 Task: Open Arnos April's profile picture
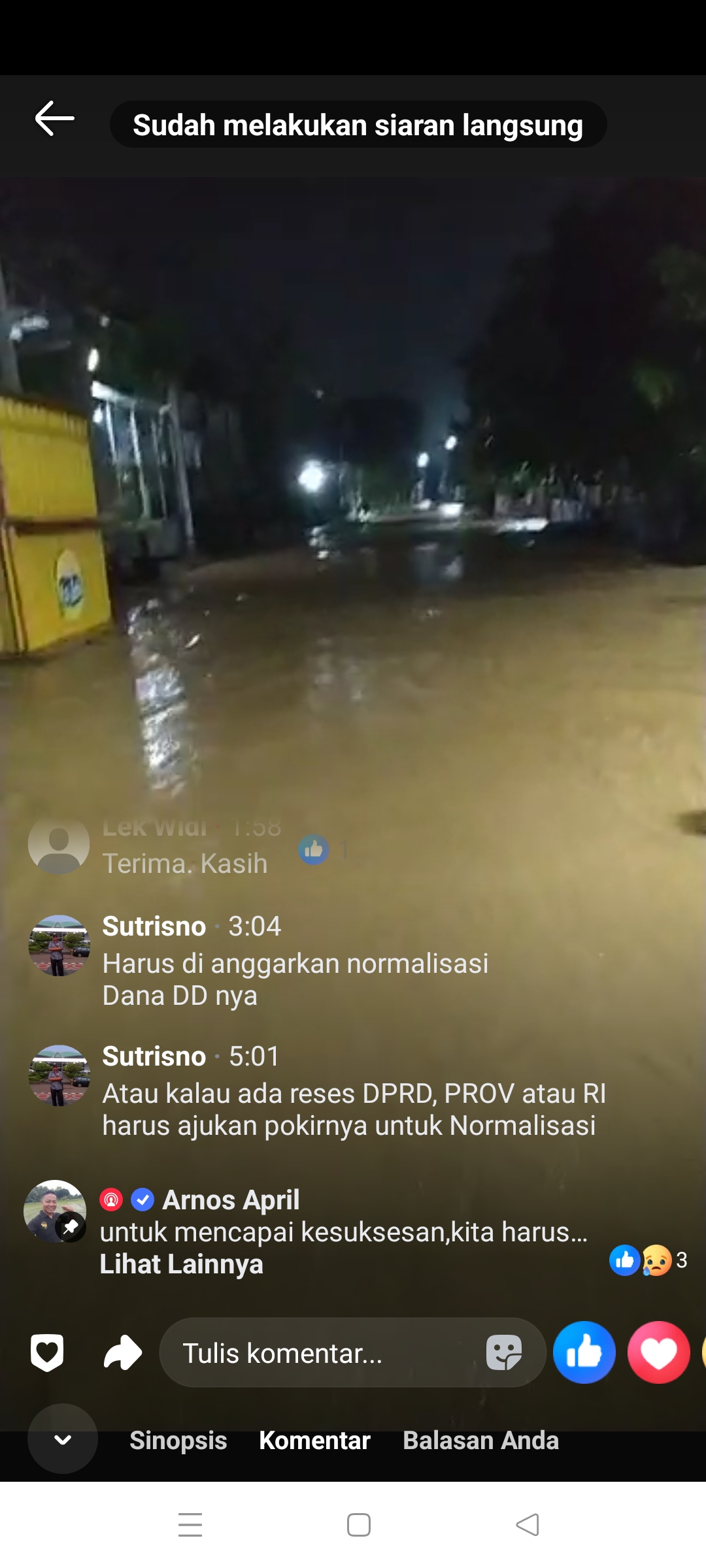pyautogui.click(x=55, y=1211)
